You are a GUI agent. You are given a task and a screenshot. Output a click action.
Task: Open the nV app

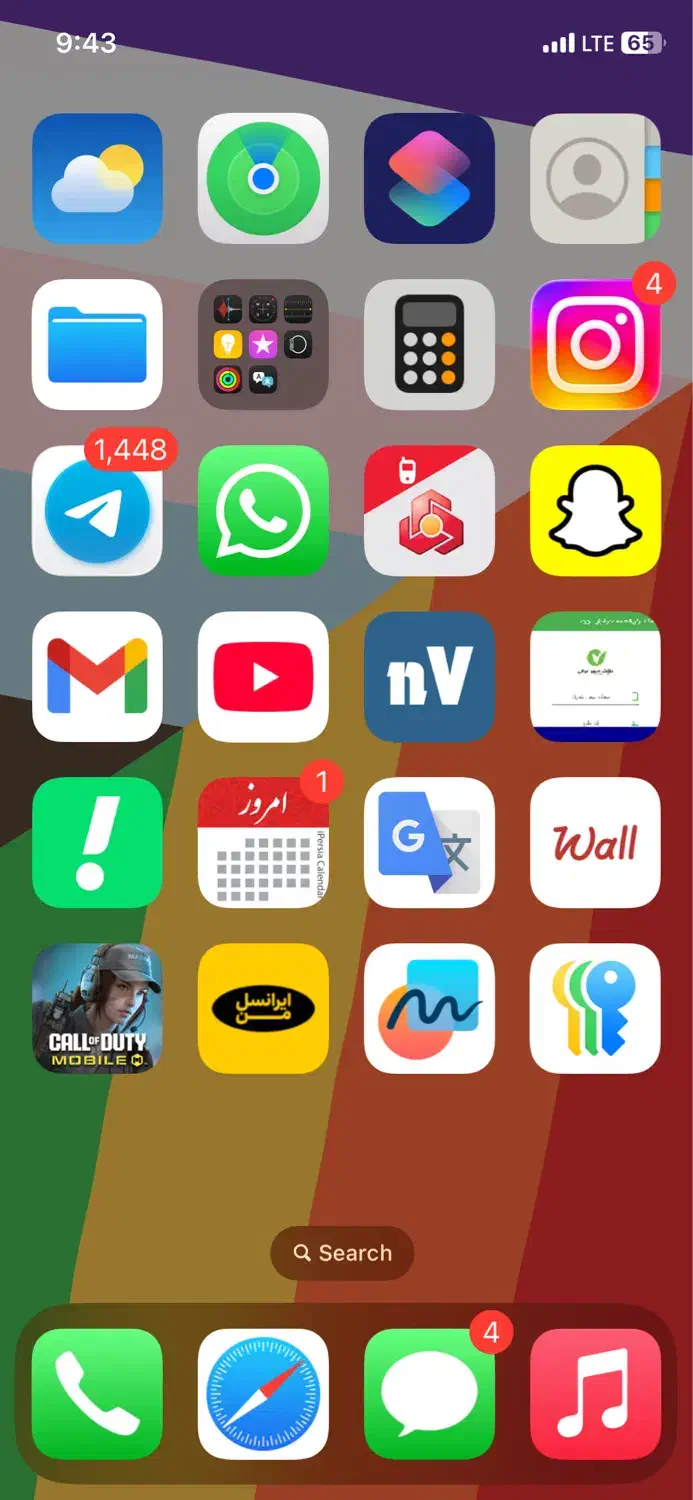pos(429,676)
